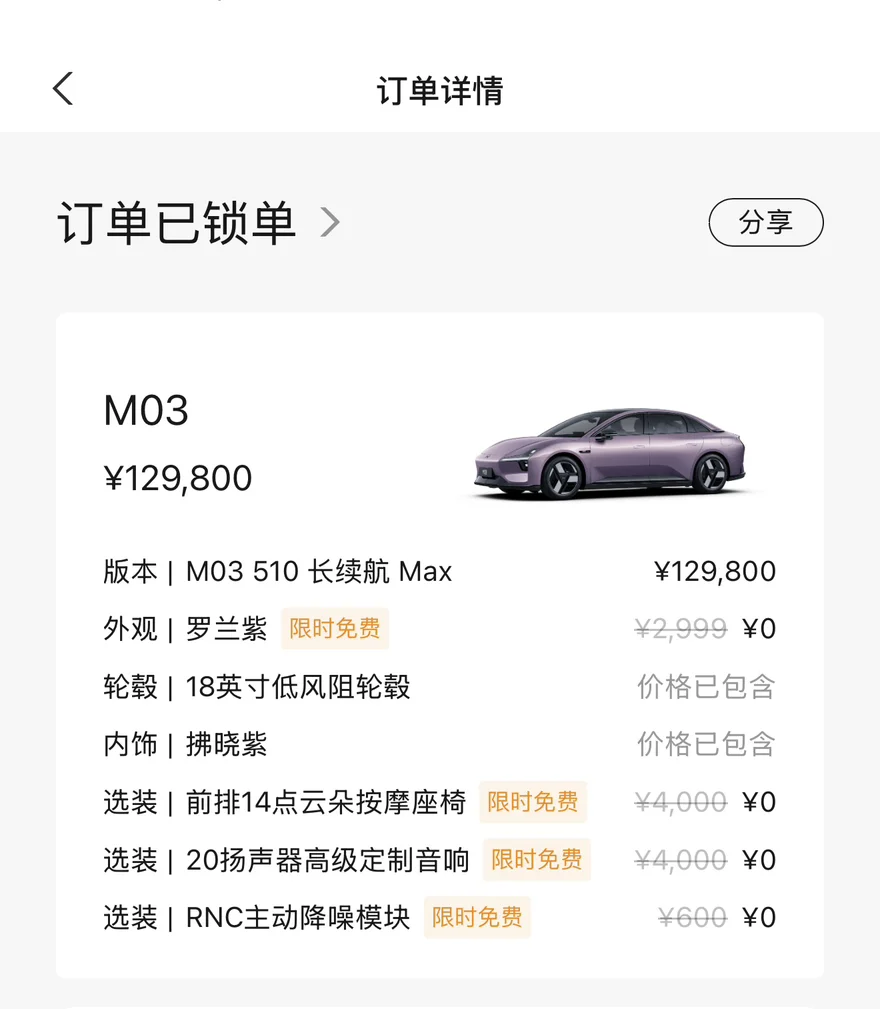Go back from order details
Screen dimensions: 880x1009
tap(63, 90)
